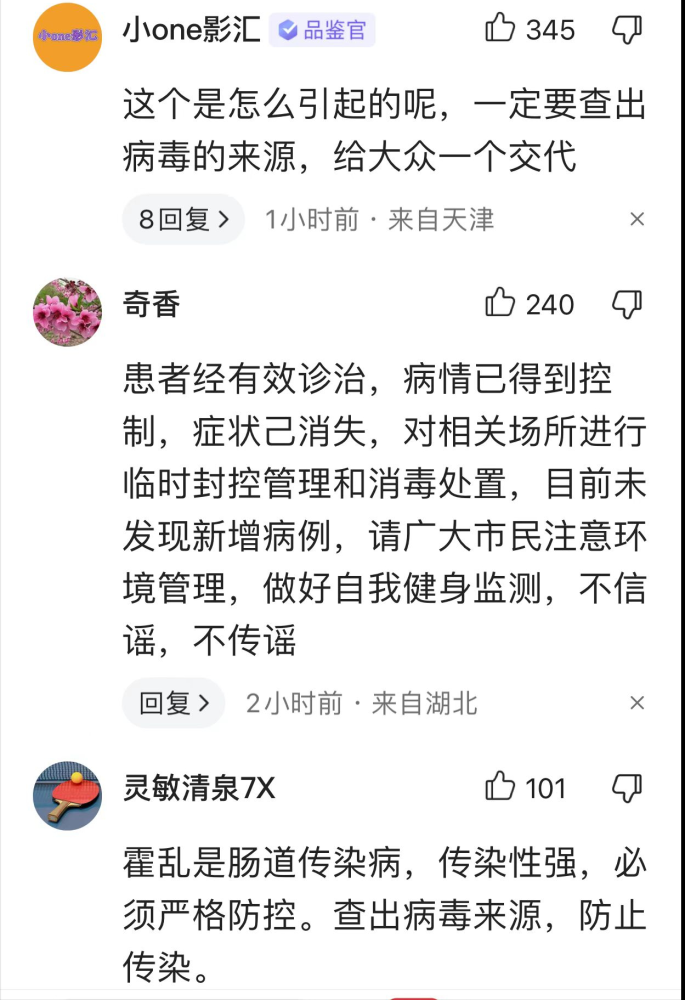Image resolution: width=685 pixels, height=1000 pixels.
Task: Like 奇香's comment
Action: [x=500, y=303]
